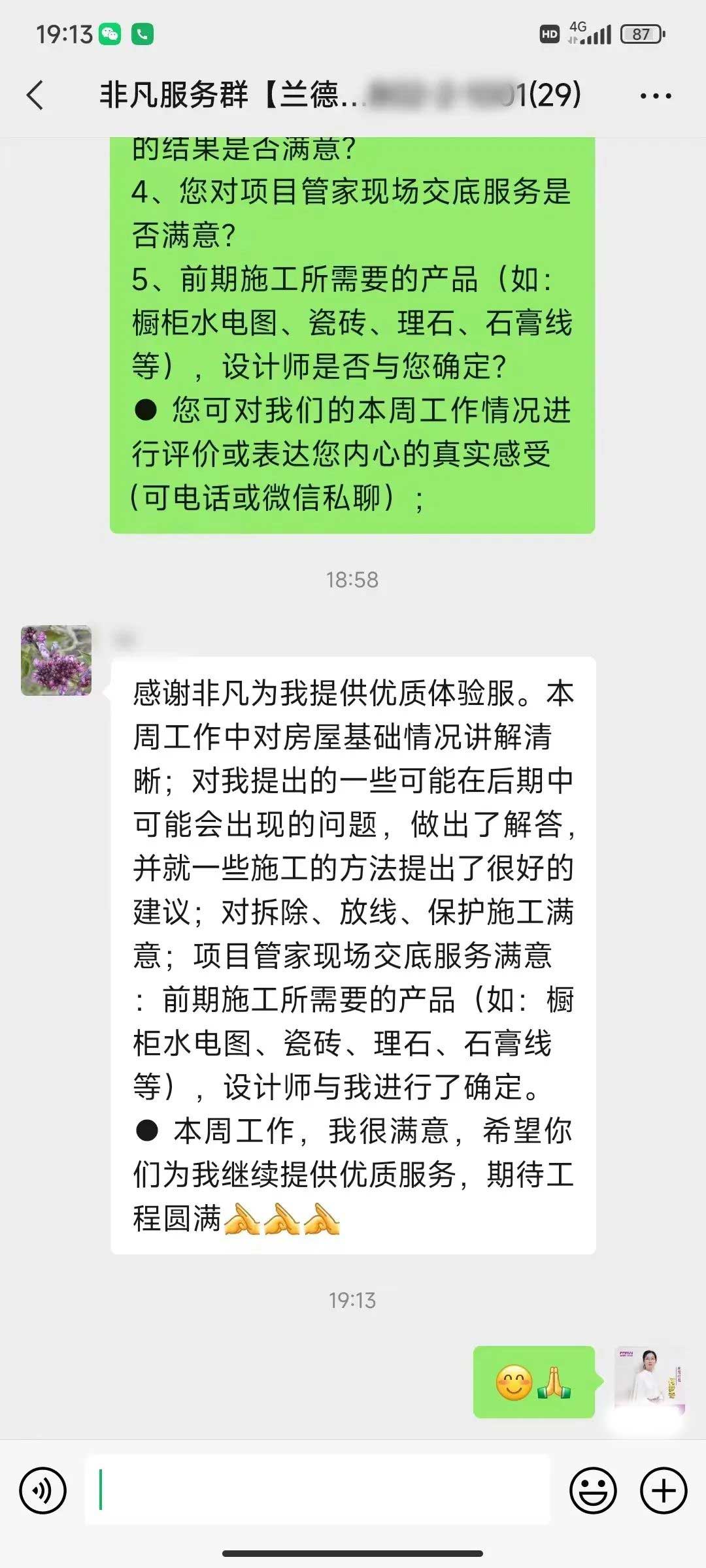Focus the message text field
Viewport: 706px width, 1568px height.
[x=318, y=1490]
